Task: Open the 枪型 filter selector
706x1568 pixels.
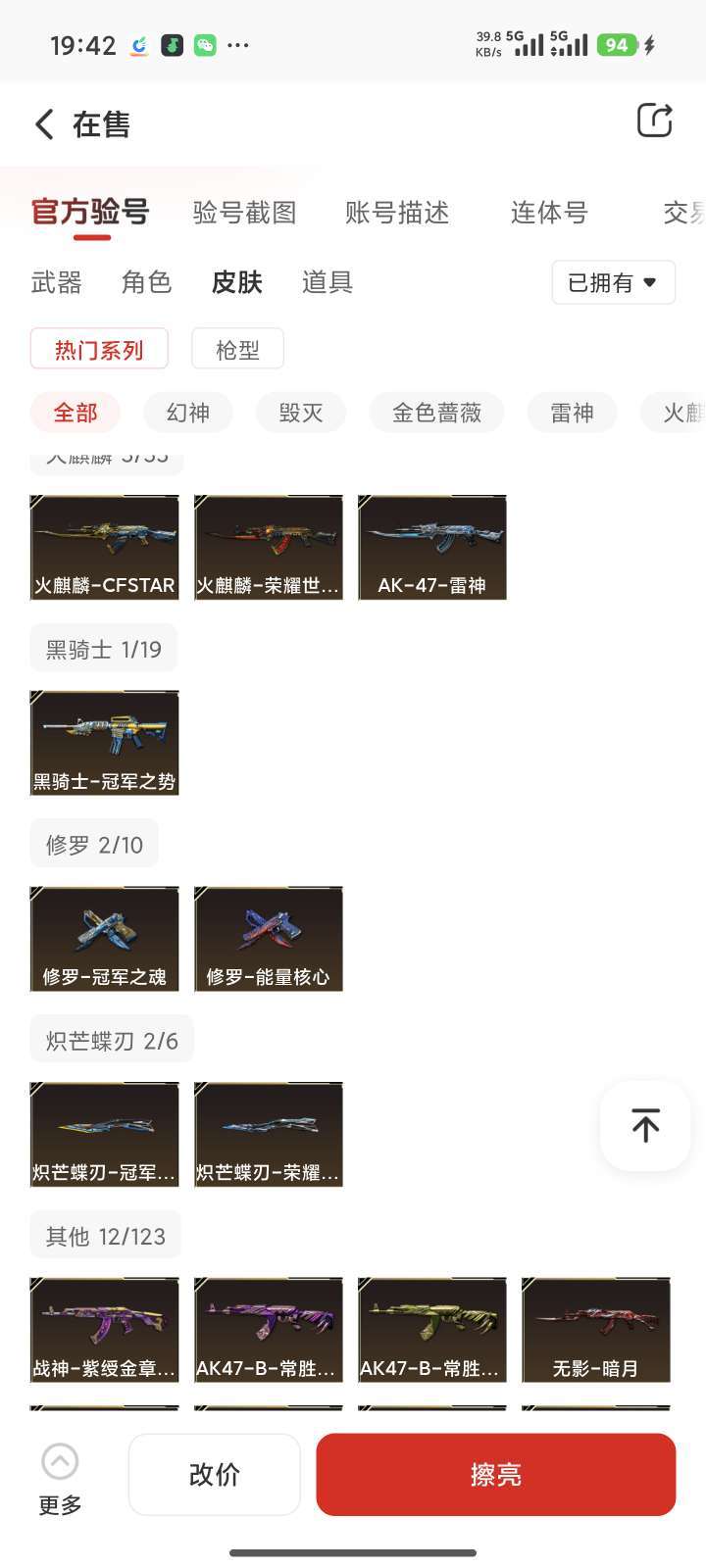Action: [237, 349]
